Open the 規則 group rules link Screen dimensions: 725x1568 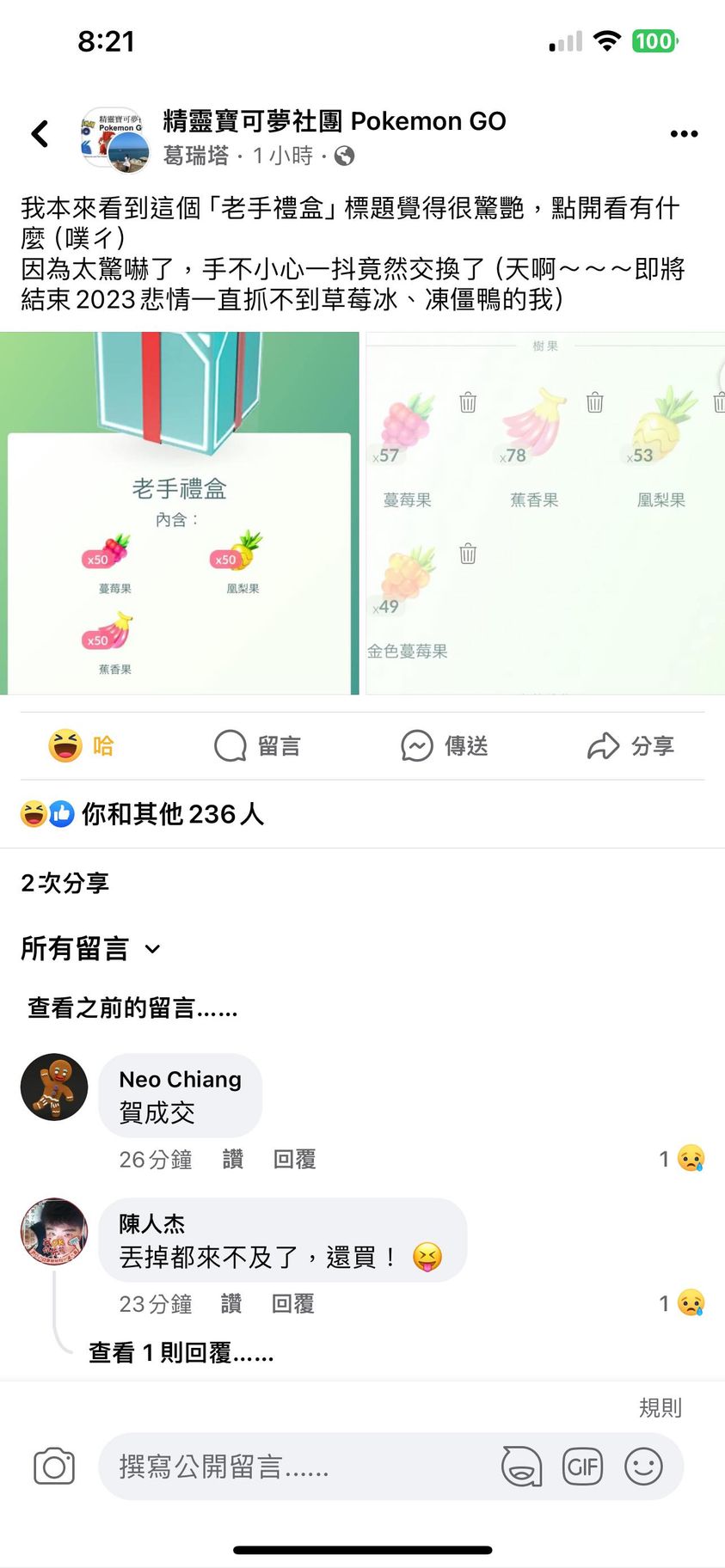(660, 1407)
